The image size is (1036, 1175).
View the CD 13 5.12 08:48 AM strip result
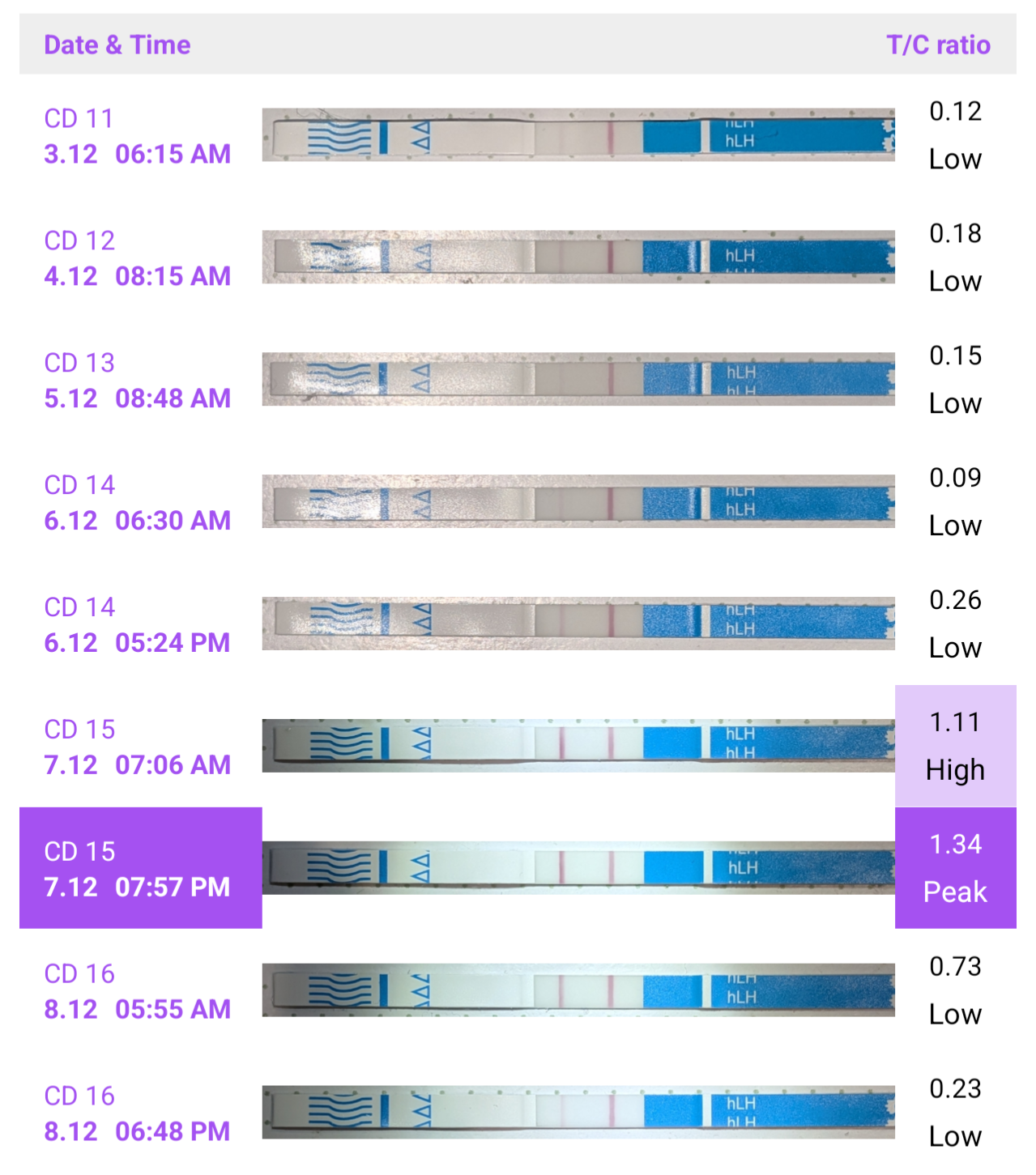pyautogui.click(x=518, y=380)
